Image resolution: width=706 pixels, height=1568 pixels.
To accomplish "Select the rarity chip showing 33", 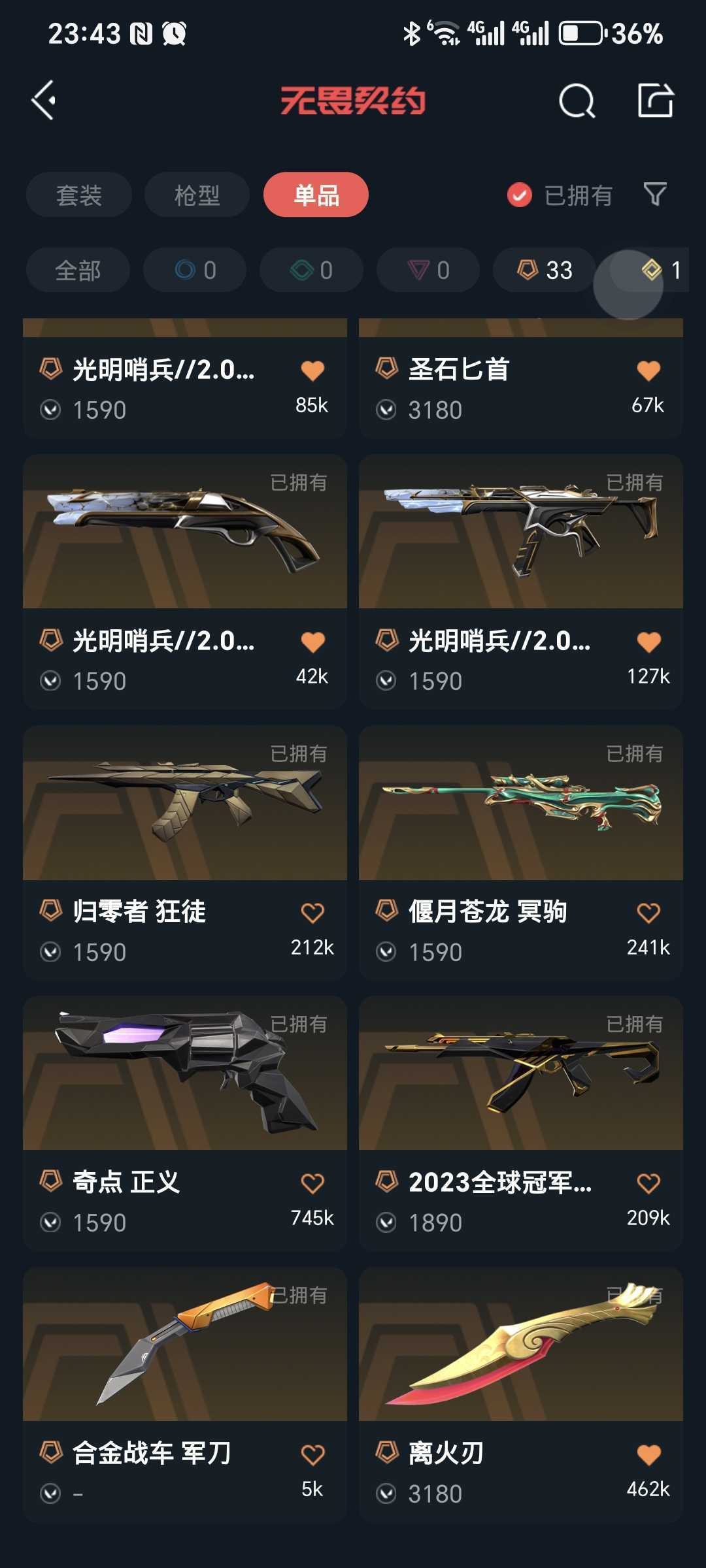I will pyautogui.click(x=545, y=270).
